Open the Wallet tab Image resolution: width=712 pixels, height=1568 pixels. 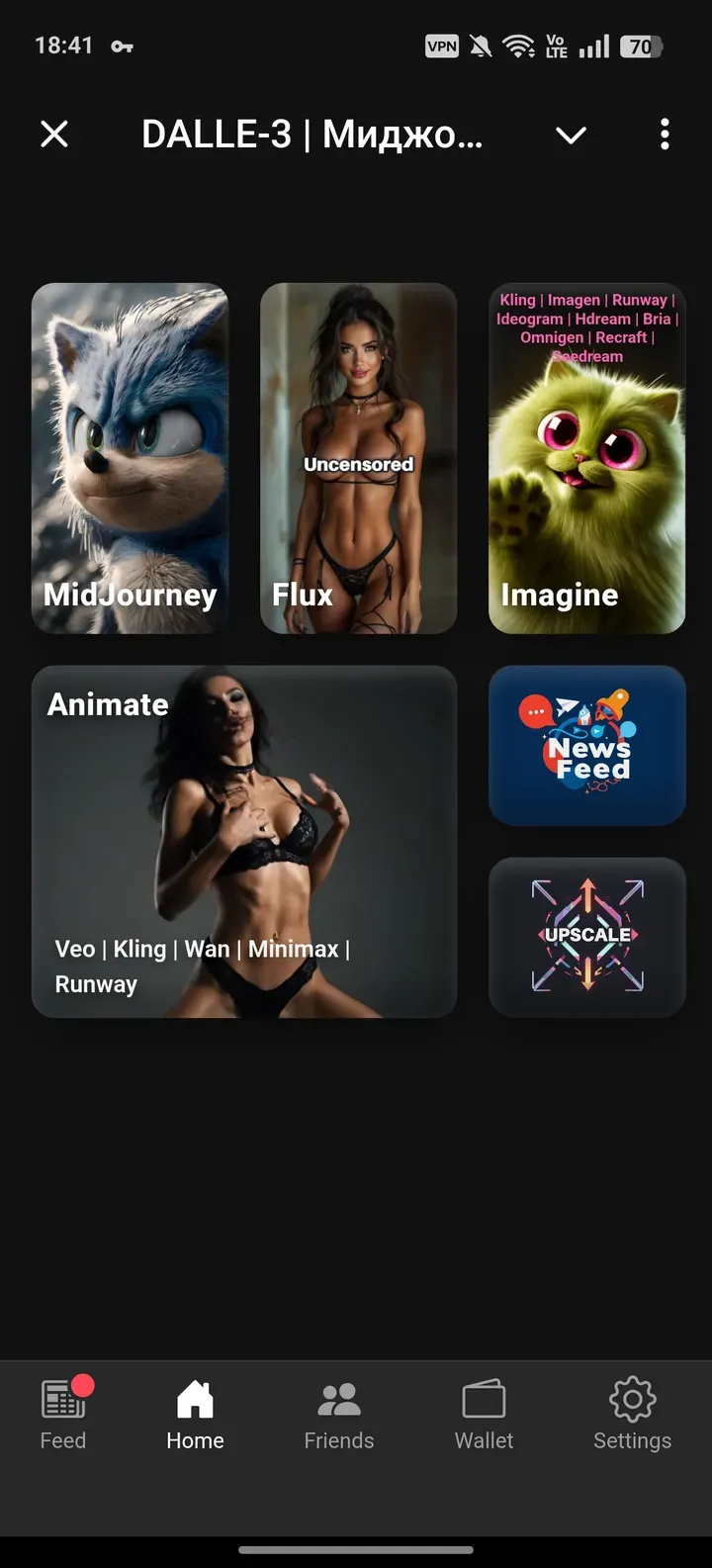pos(484,1415)
